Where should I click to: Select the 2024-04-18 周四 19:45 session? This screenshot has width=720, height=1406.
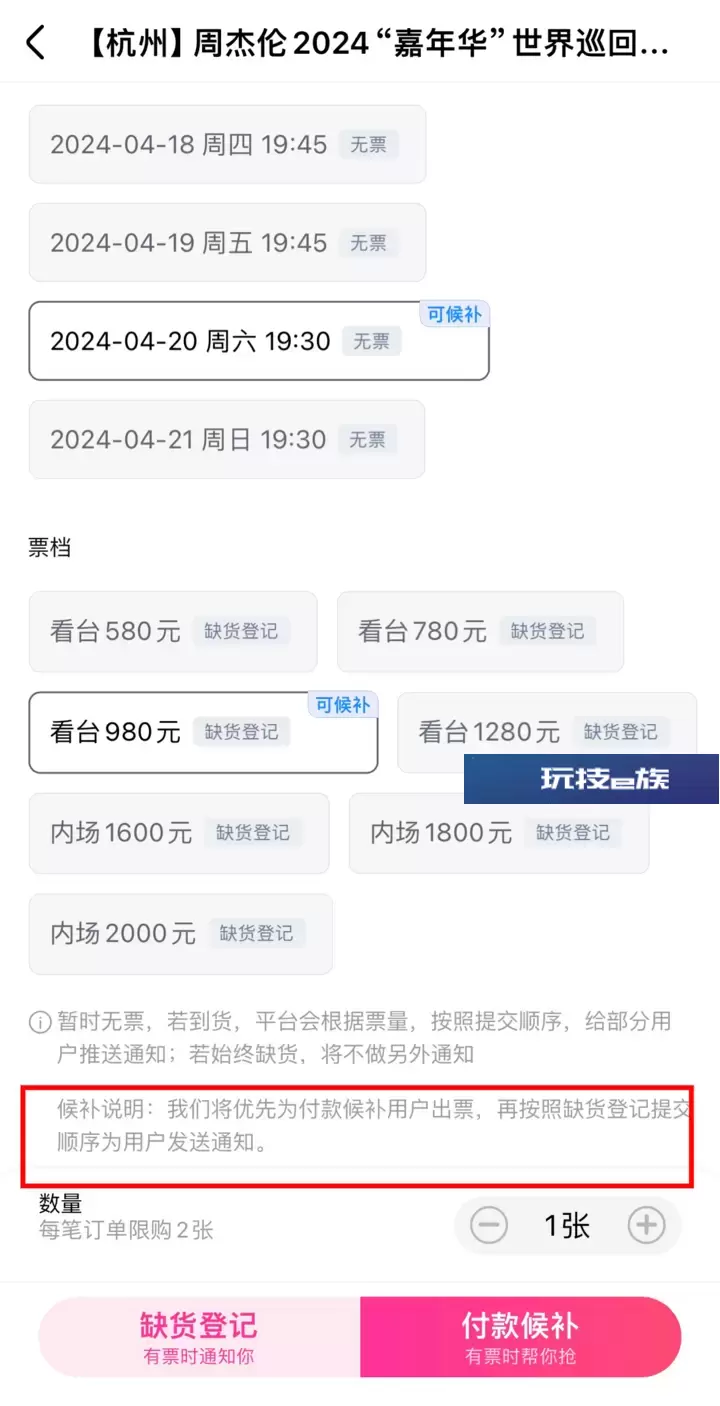(x=227, y=144)
